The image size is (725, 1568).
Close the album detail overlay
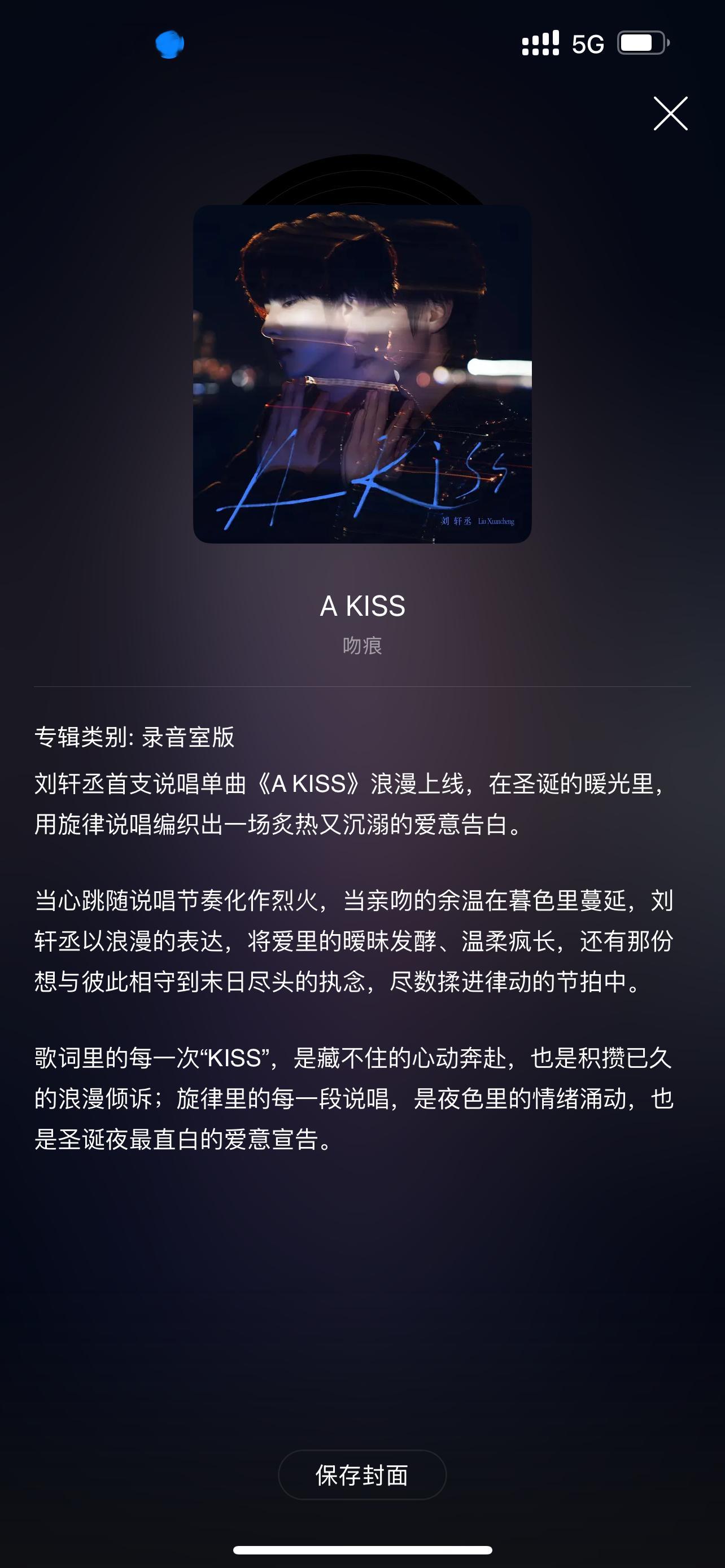point(672,113)
